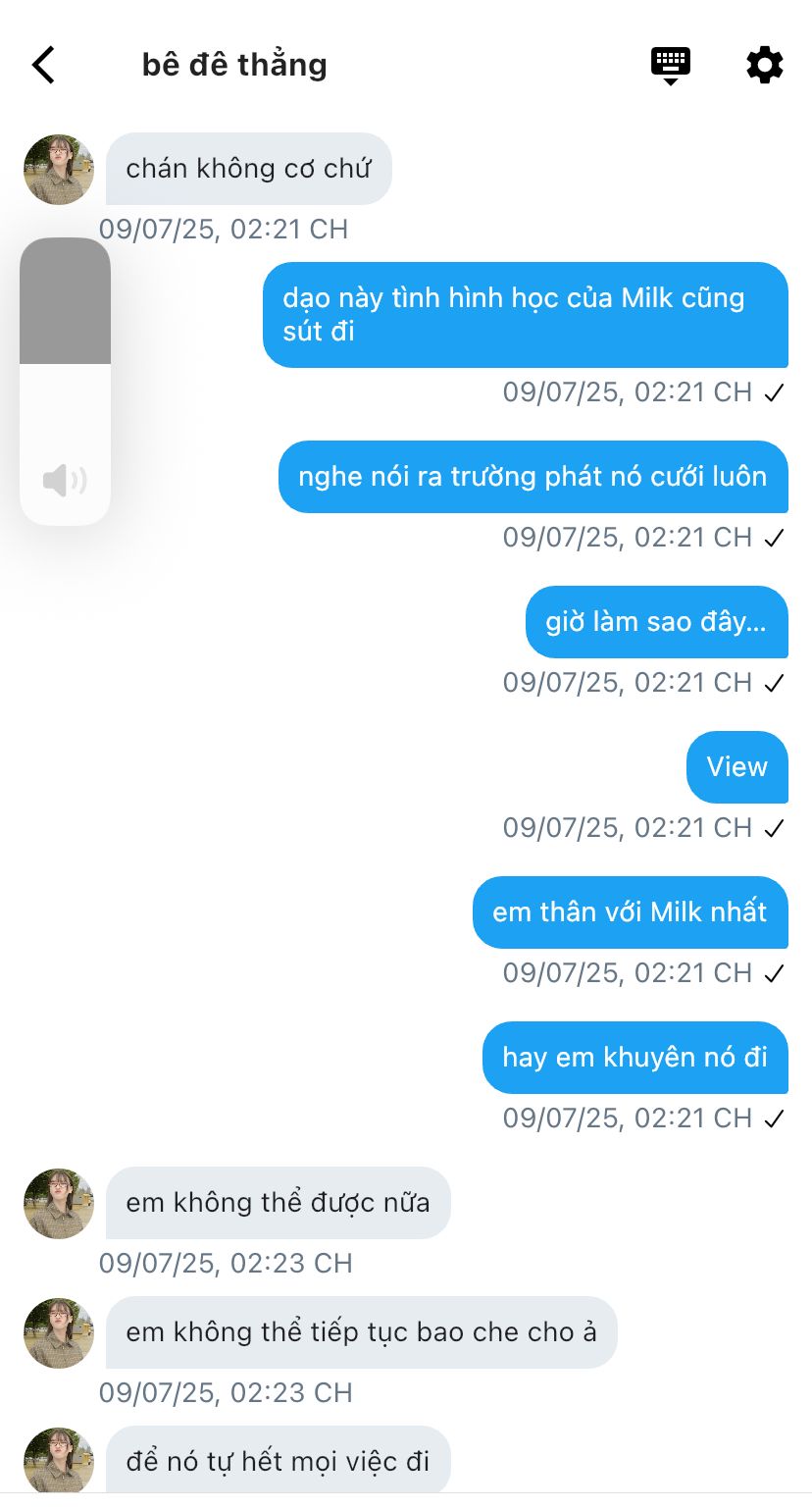Tap avatar beside "em không thể được nữa"
This screenshot has height=1509, width=812.
59,1204
